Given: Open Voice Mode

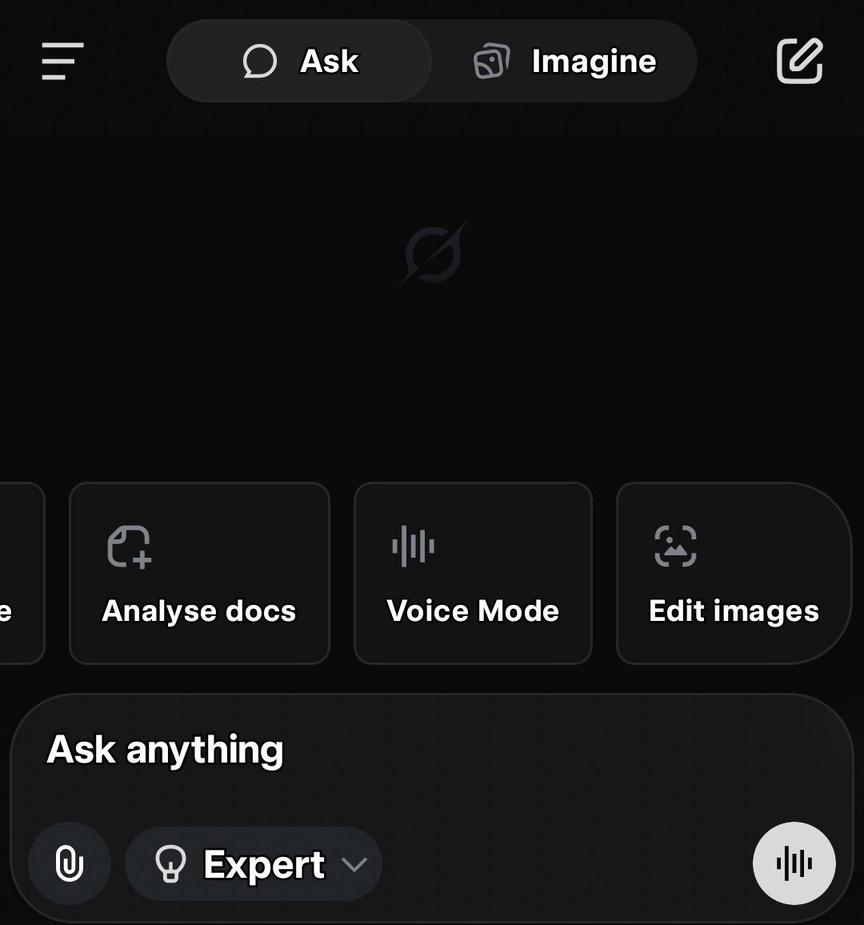Looking at the screenshot, I should click(472, 573).
